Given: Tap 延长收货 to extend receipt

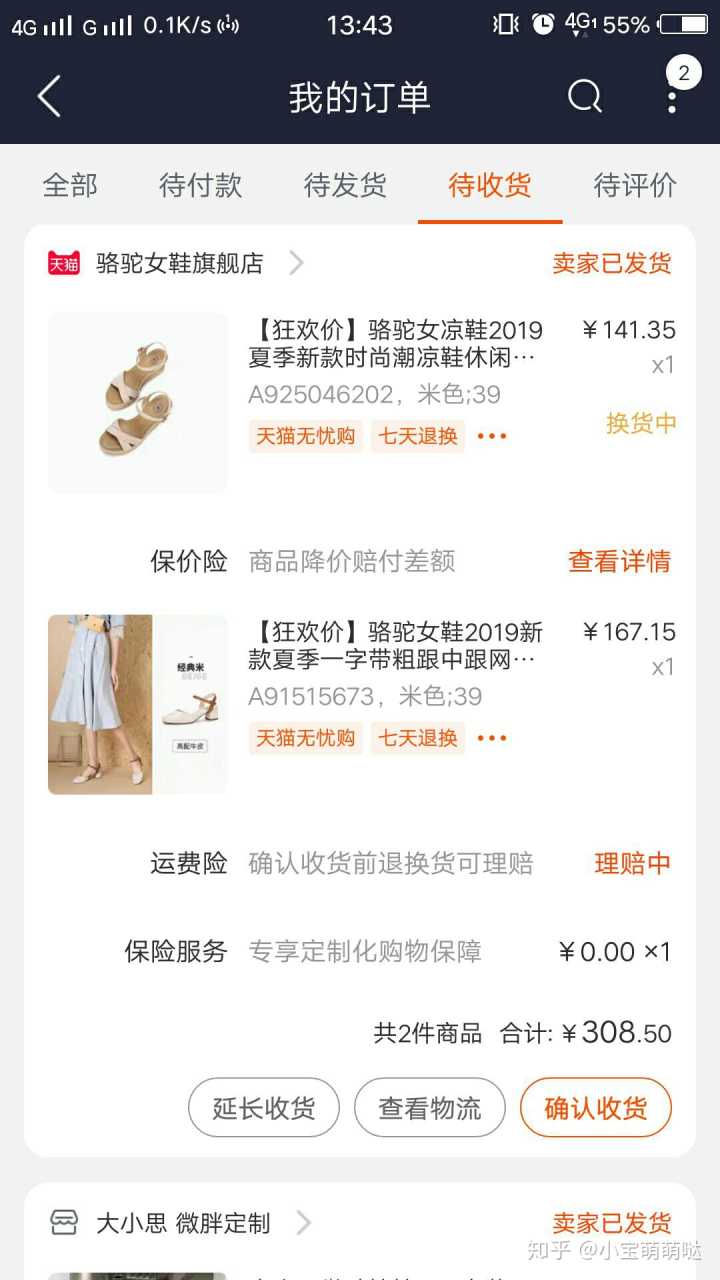Looking at the screenshot, I should [x=264, y=1108].
